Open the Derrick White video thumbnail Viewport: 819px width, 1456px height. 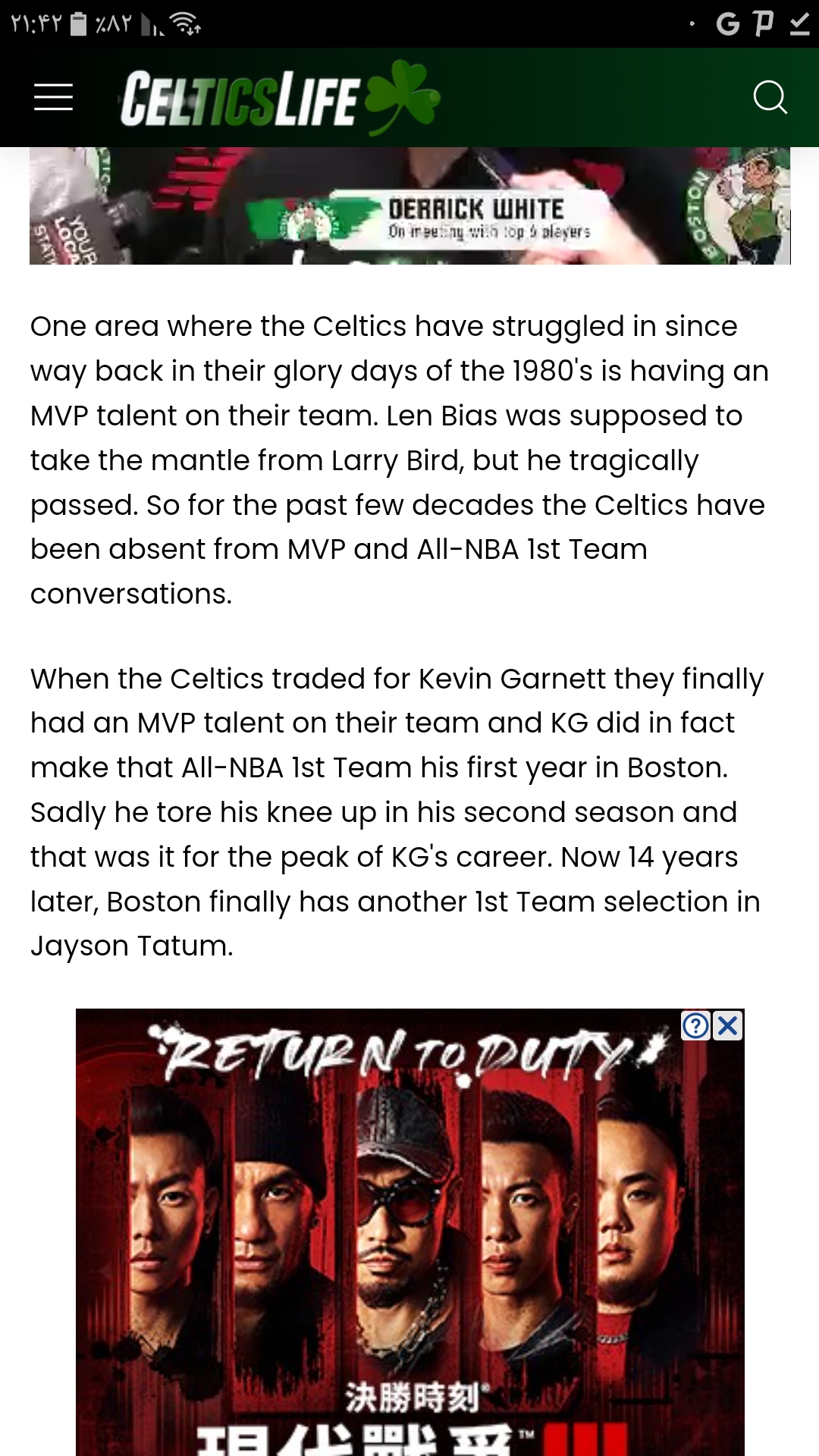[x=409, y=206]
